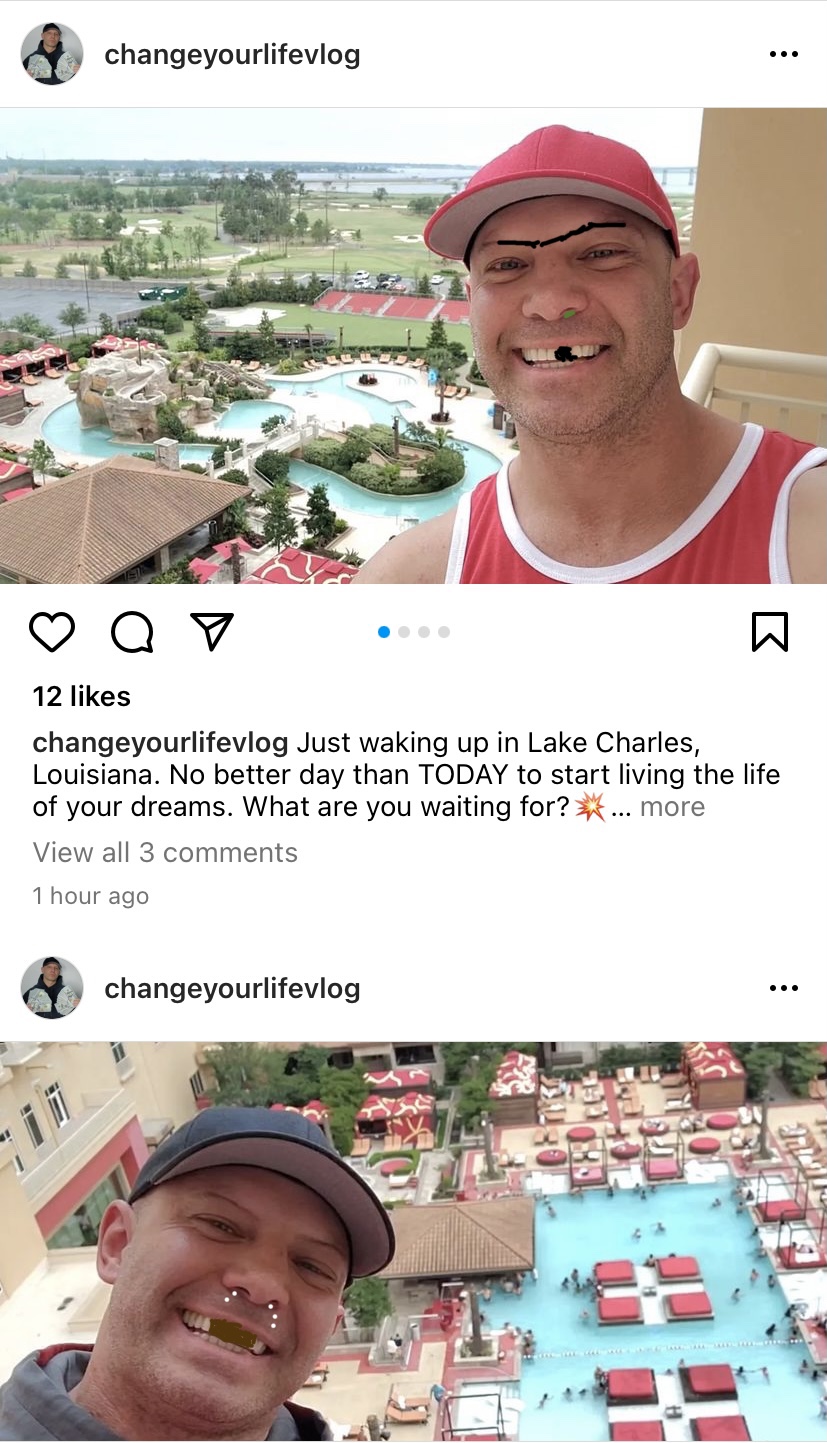This screenshot has height=1443, width=827.
Task: Bookmark the Lake Charles post
Action: tap(769, 632)
